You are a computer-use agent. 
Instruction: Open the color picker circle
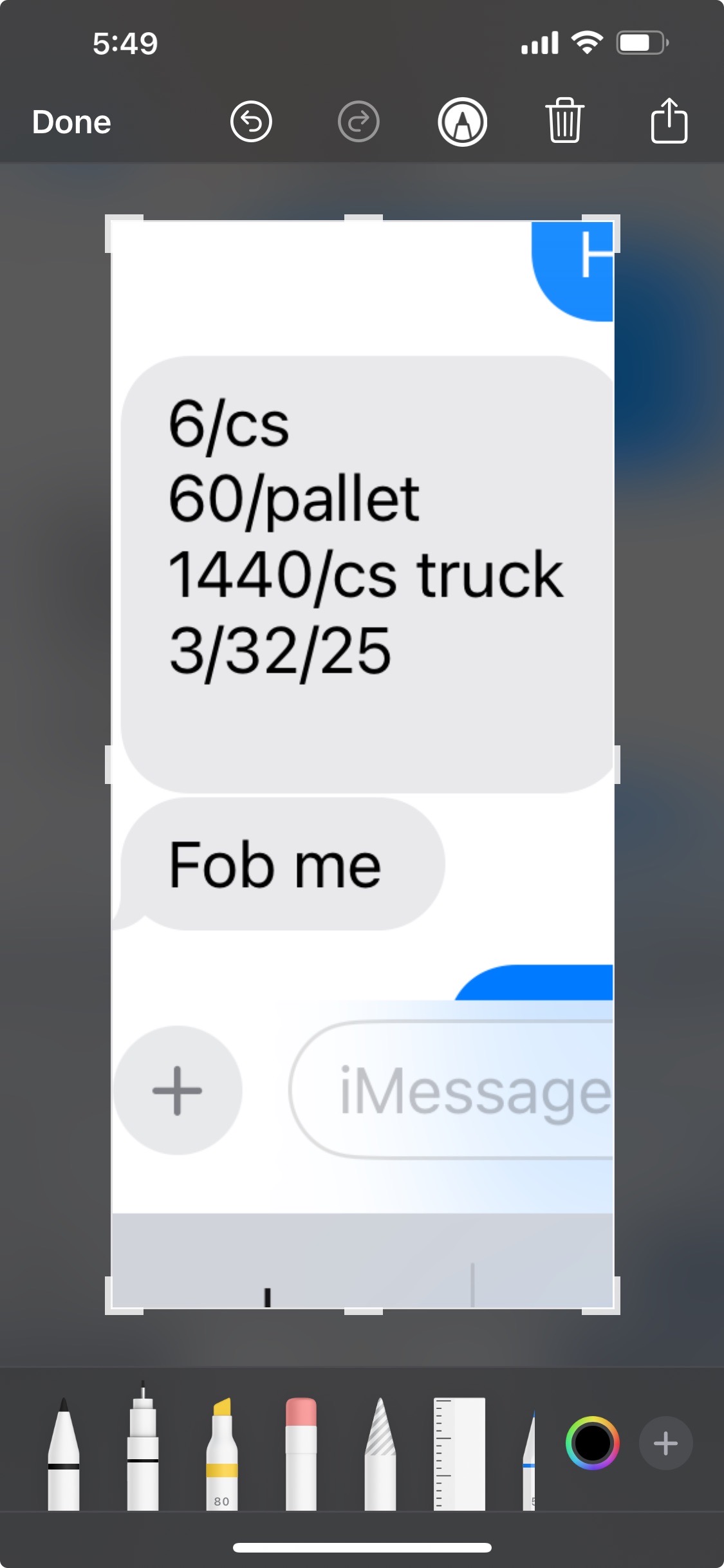pos(592,1443)
